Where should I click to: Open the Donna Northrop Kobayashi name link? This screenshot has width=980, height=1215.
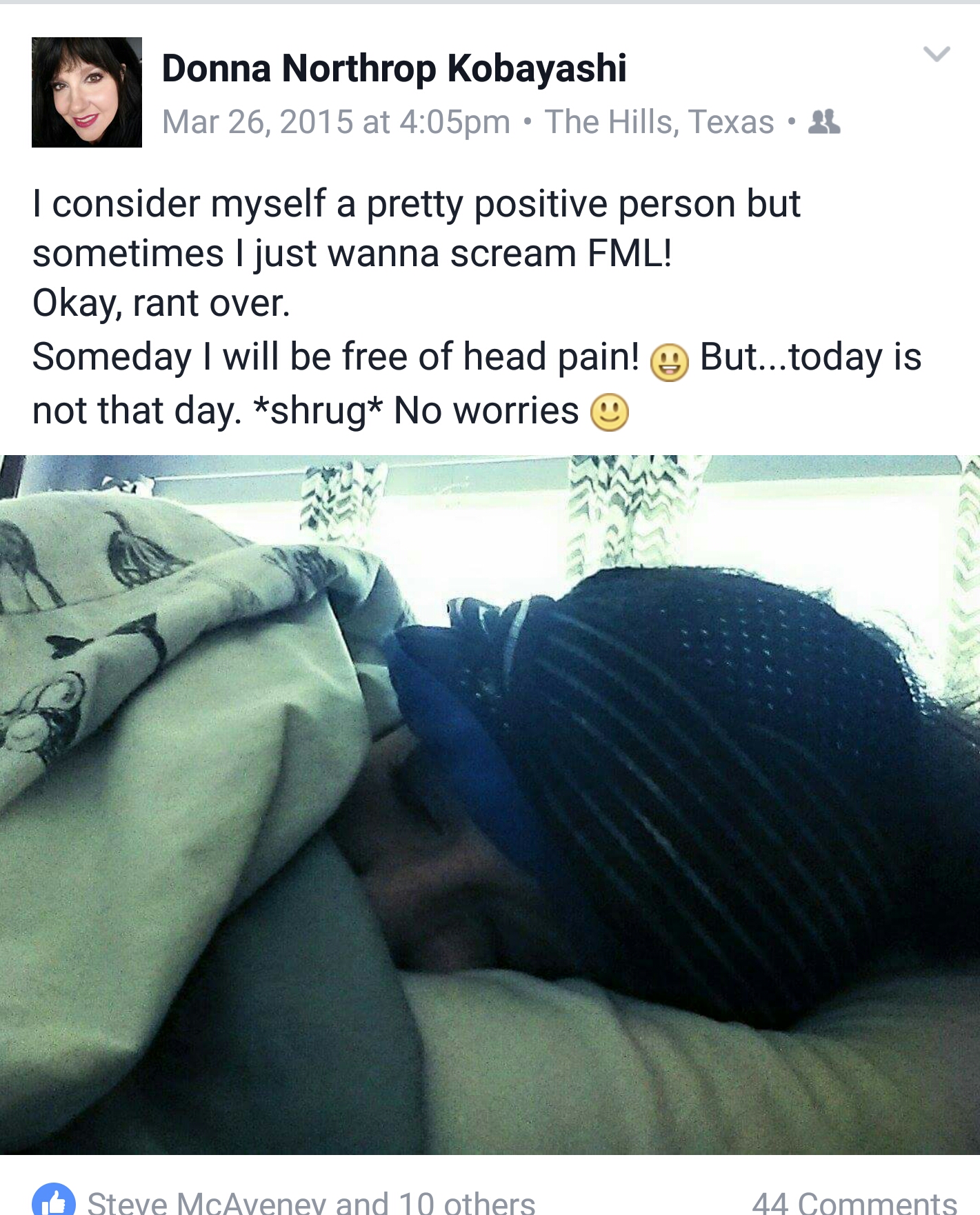[x=394, y=68]
